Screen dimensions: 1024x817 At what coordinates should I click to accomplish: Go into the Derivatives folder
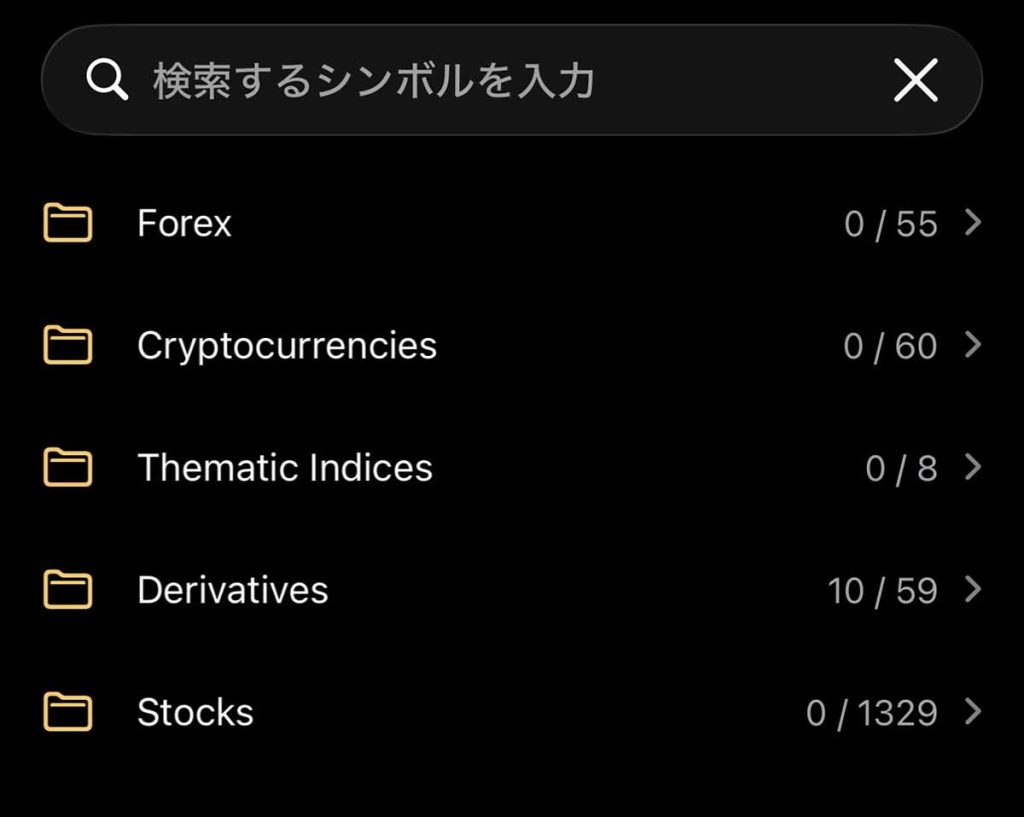point(510,590)
